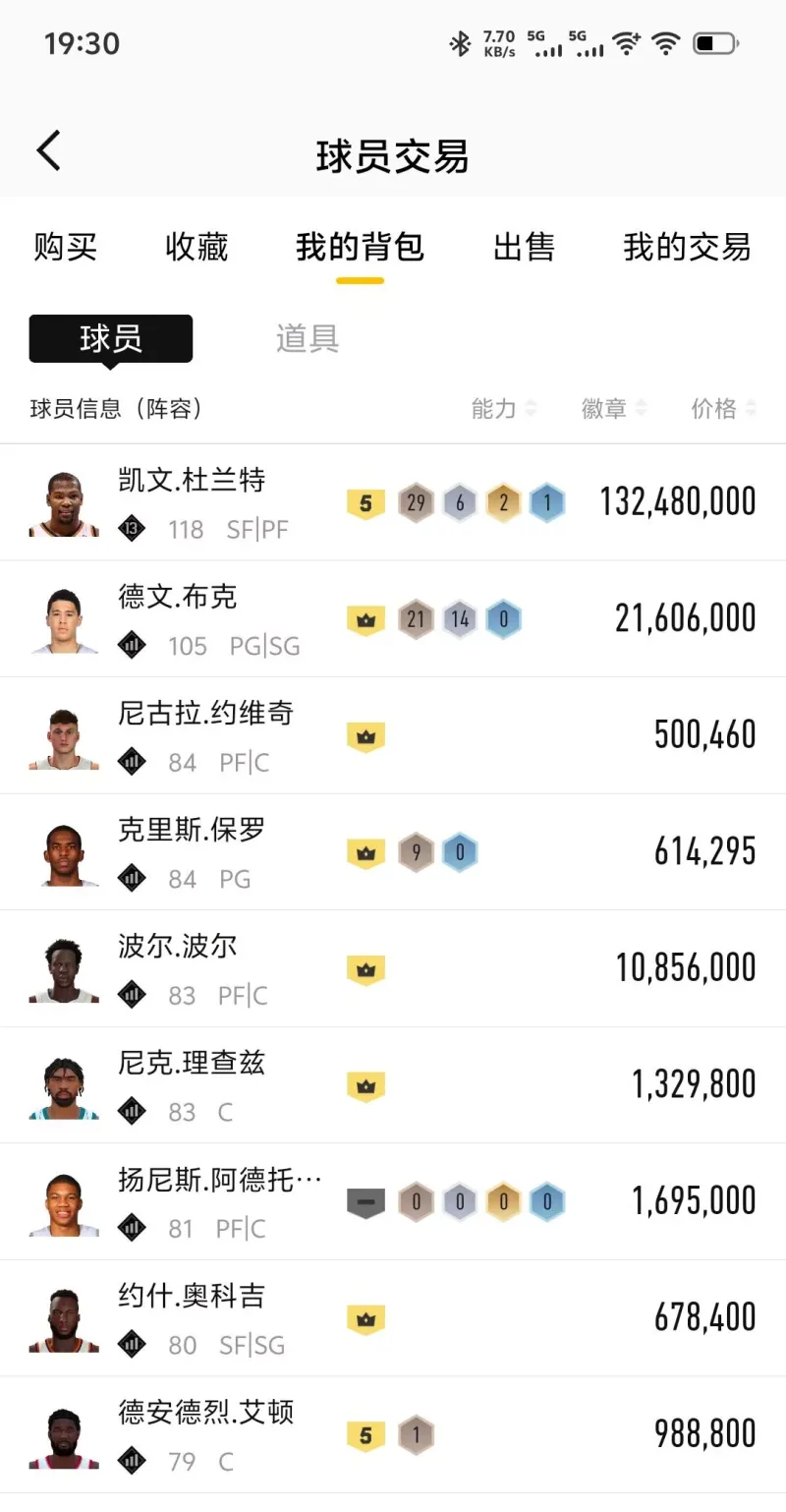Sort list by 徽章
The height and width of the screenshot is (1512, 786).
click(x=613, y=409)
